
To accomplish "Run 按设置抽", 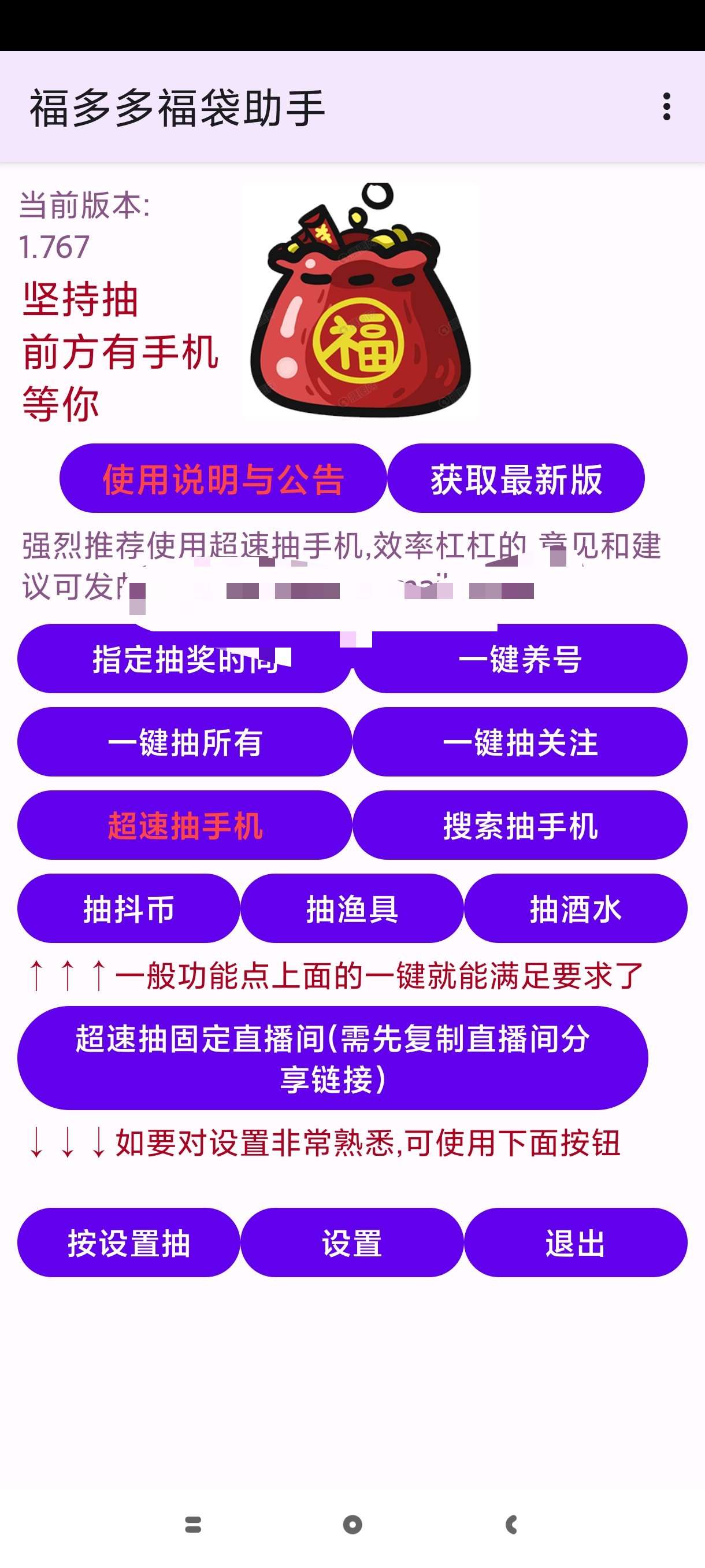I will (x=128, y=1242).
